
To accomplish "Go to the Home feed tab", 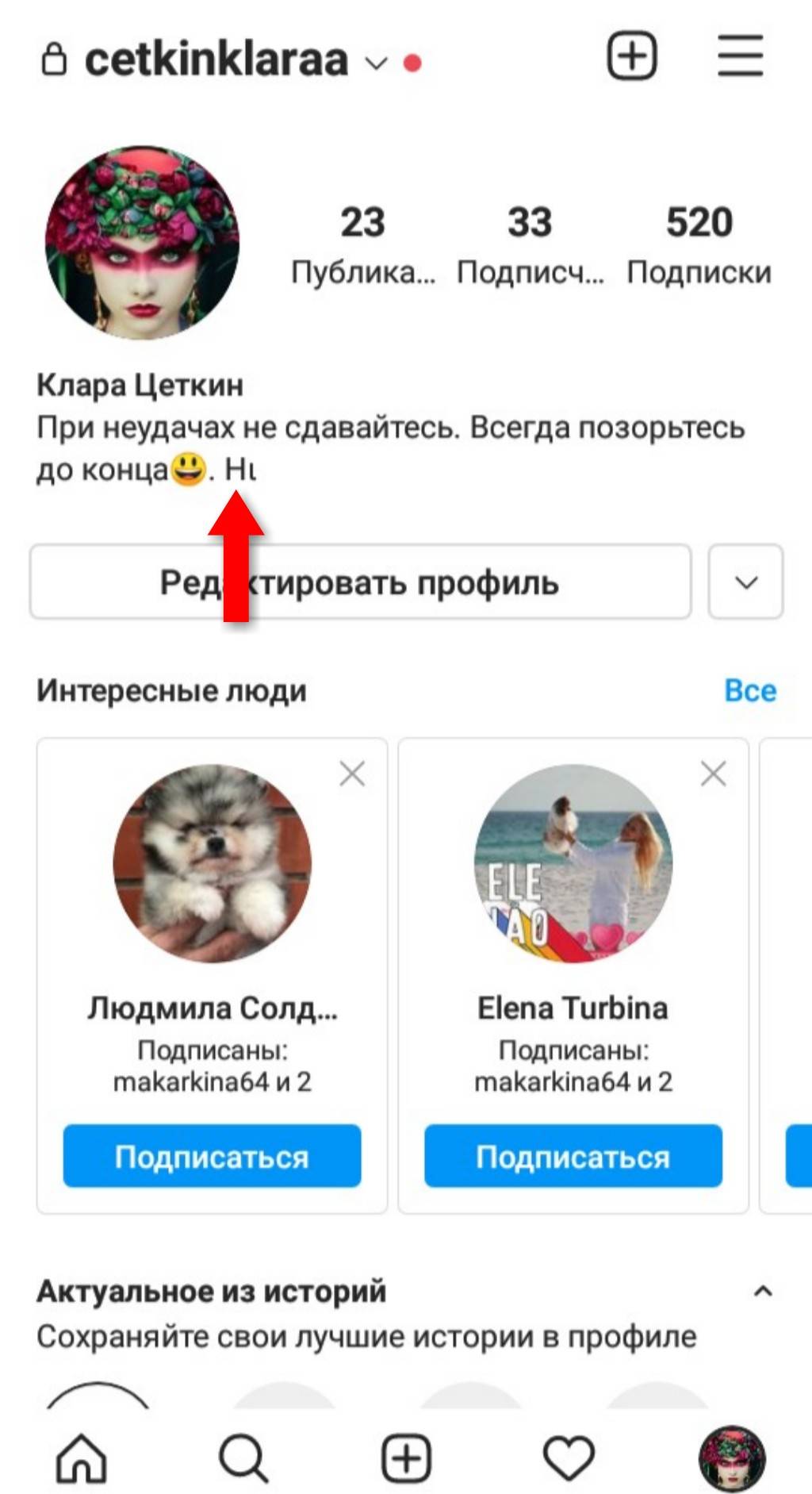I will pos(81,1458).
